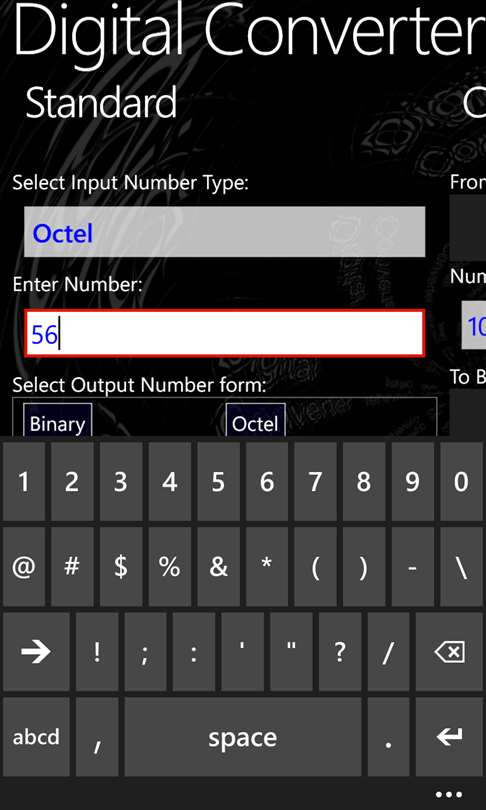Tap the backspace key on keyboard
486x810 pixels.
450,652
